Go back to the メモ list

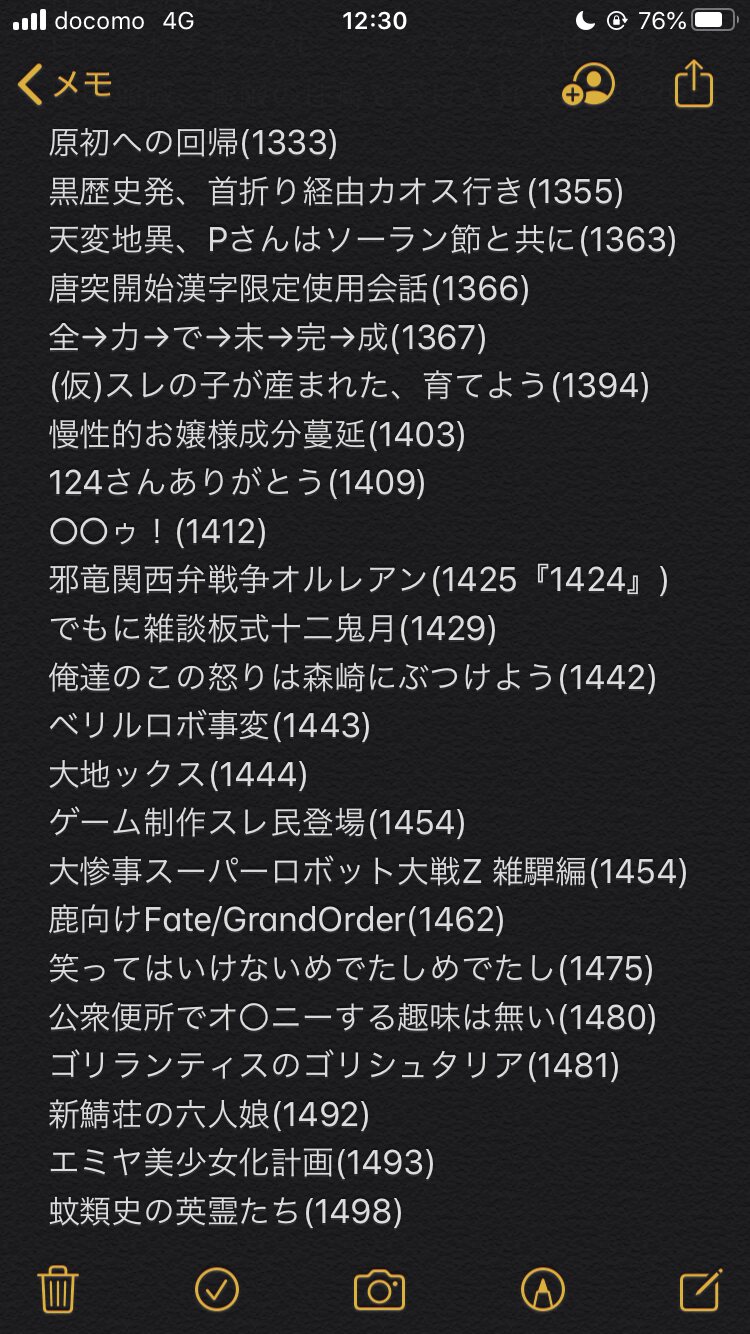click(x=65, y=85)
